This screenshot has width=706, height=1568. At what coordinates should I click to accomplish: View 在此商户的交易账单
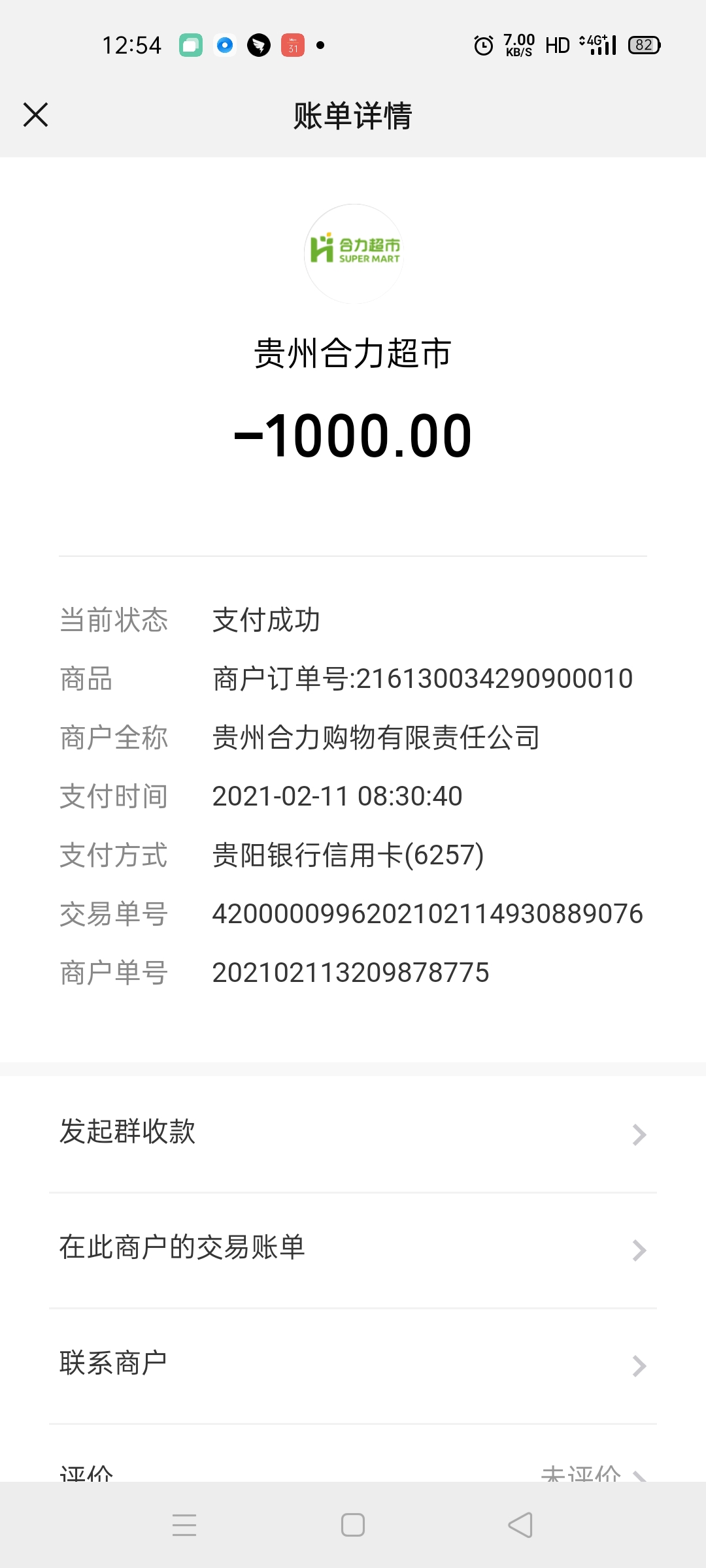coord(353,1249)
